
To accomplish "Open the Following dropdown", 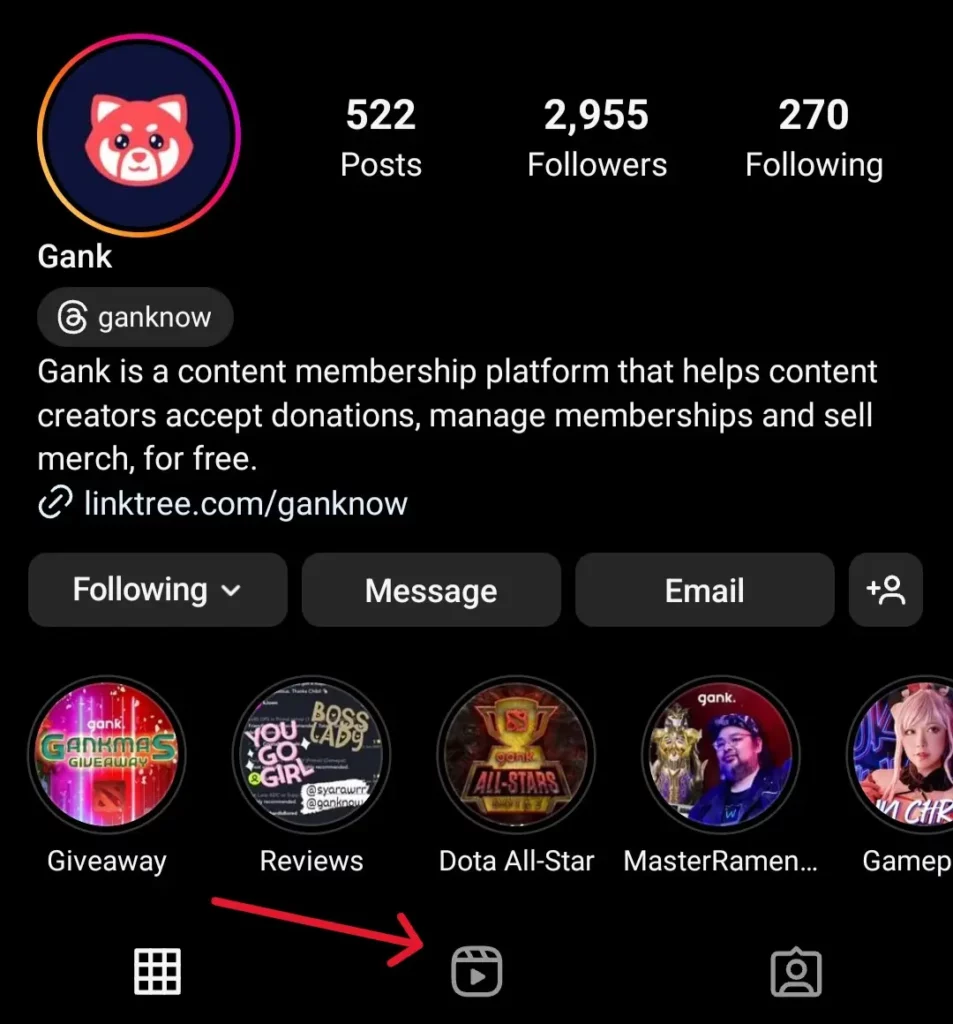I will pos(157,590).
